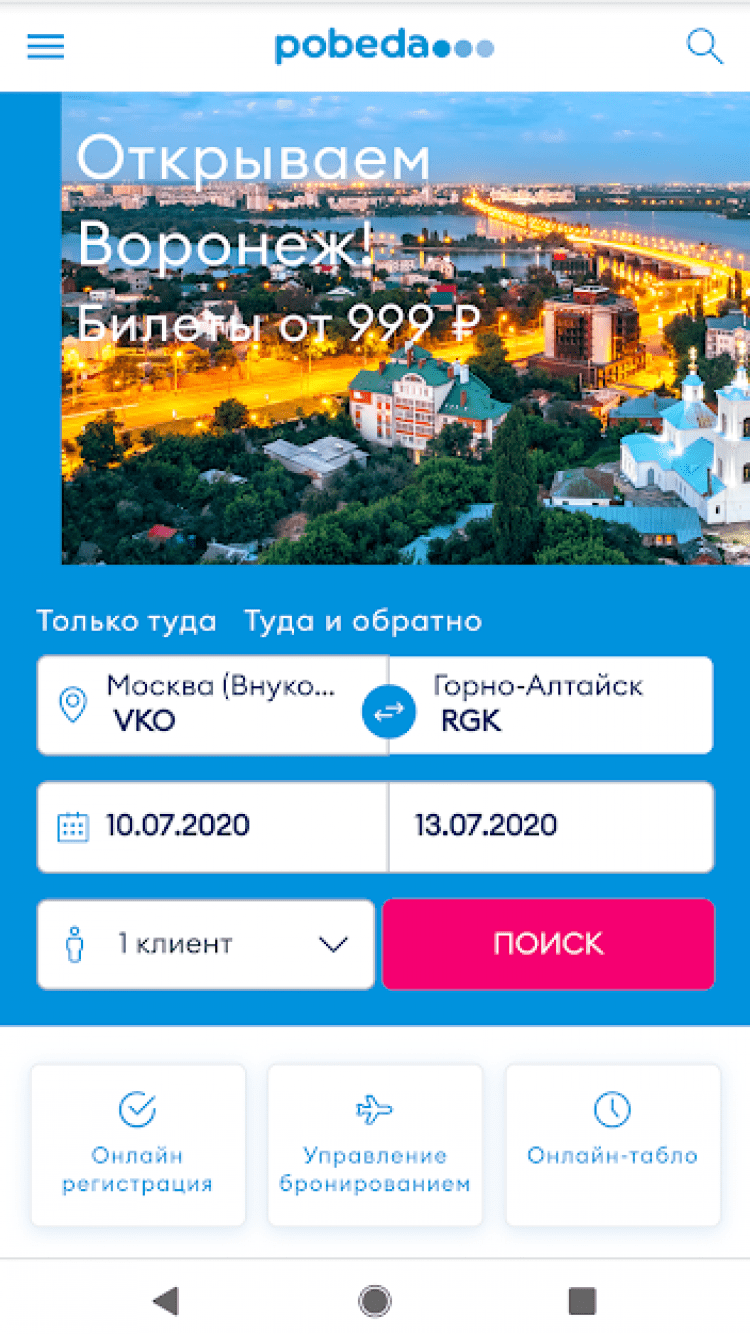View the Онлайн-табло flight board
Image resolution: width=750 pixels, height=1334 pixels.
(x=612, y=1145)
